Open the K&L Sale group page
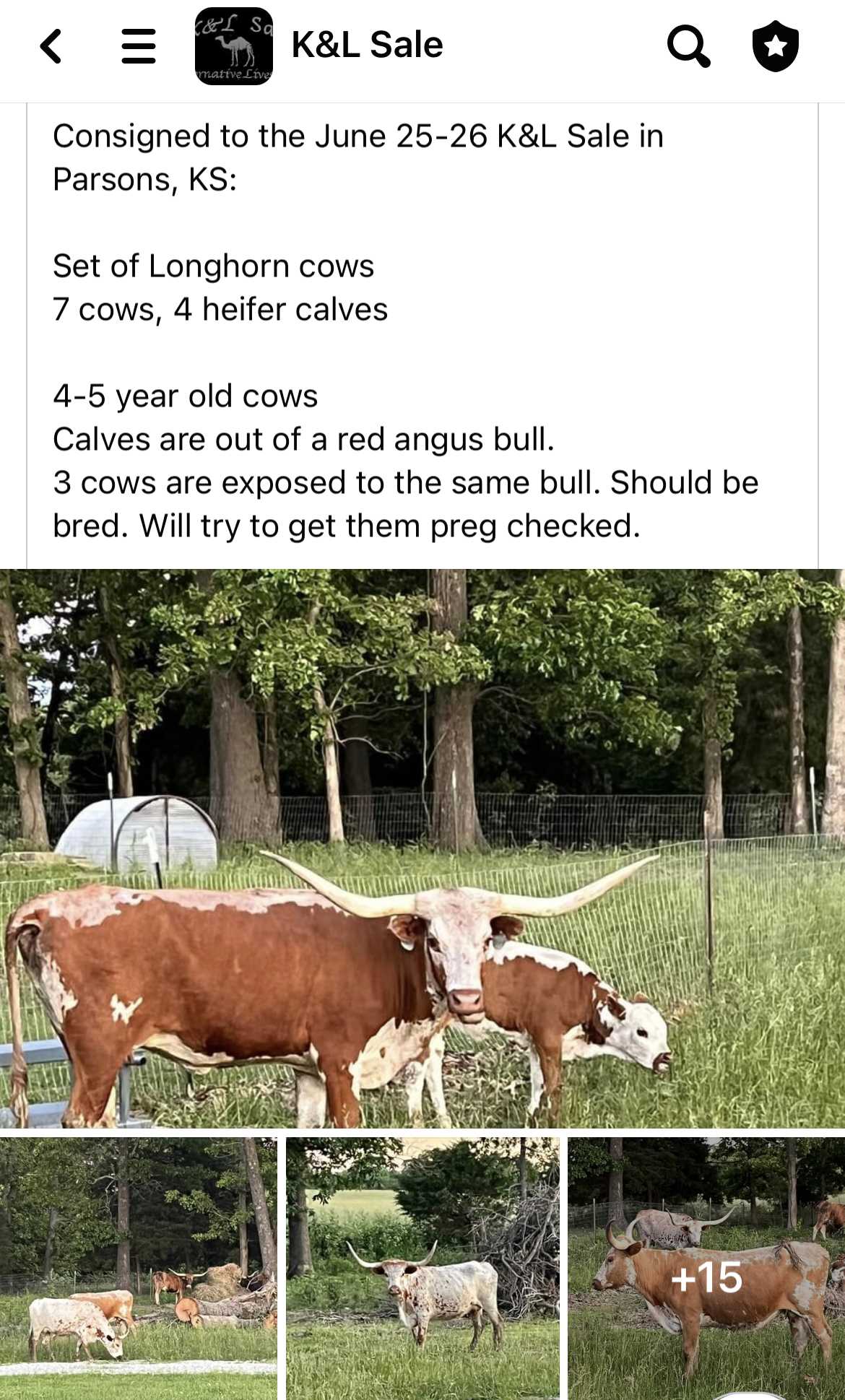The width and height of the screenshot is (845, 1400). click(x=367, y=45)
